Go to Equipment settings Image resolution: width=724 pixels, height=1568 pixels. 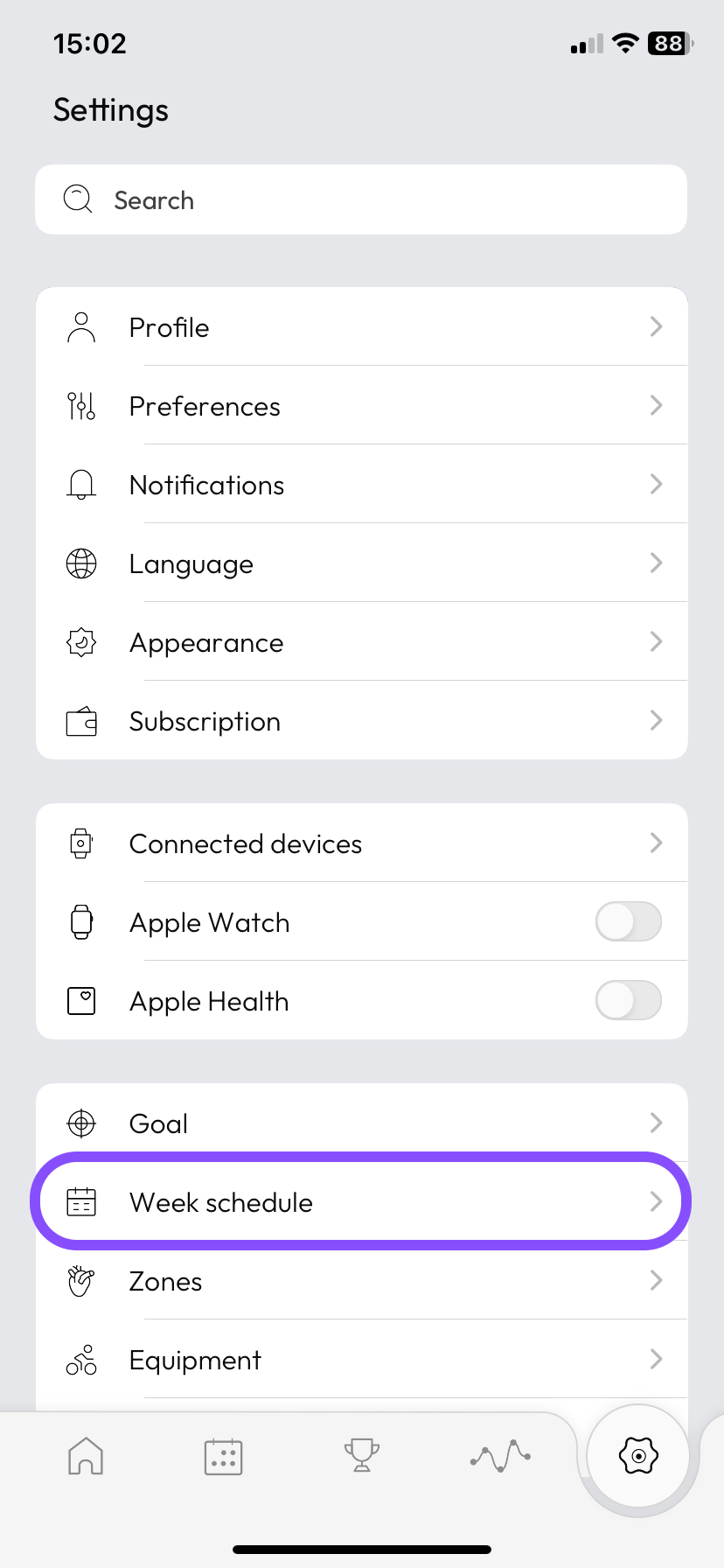point(360,1360)
